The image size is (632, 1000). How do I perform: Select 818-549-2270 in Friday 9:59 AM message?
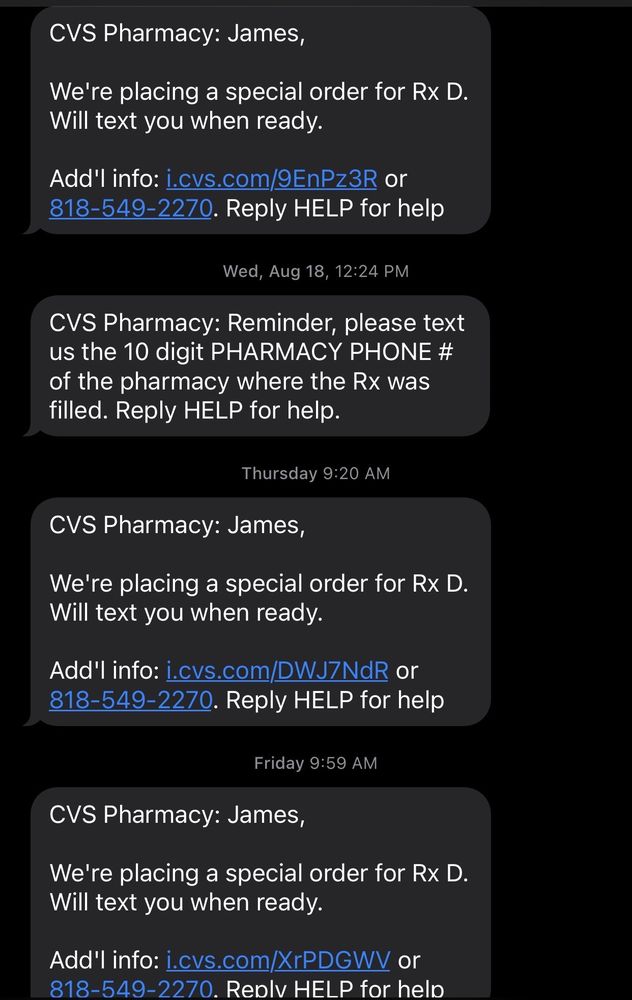(131, 989)
